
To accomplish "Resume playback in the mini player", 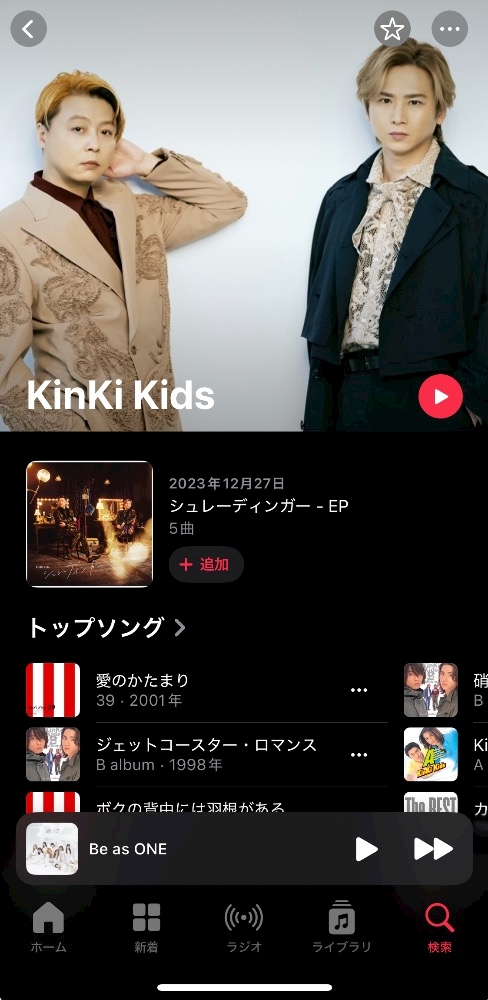I will pyautogui.click(x=366, y=849).
